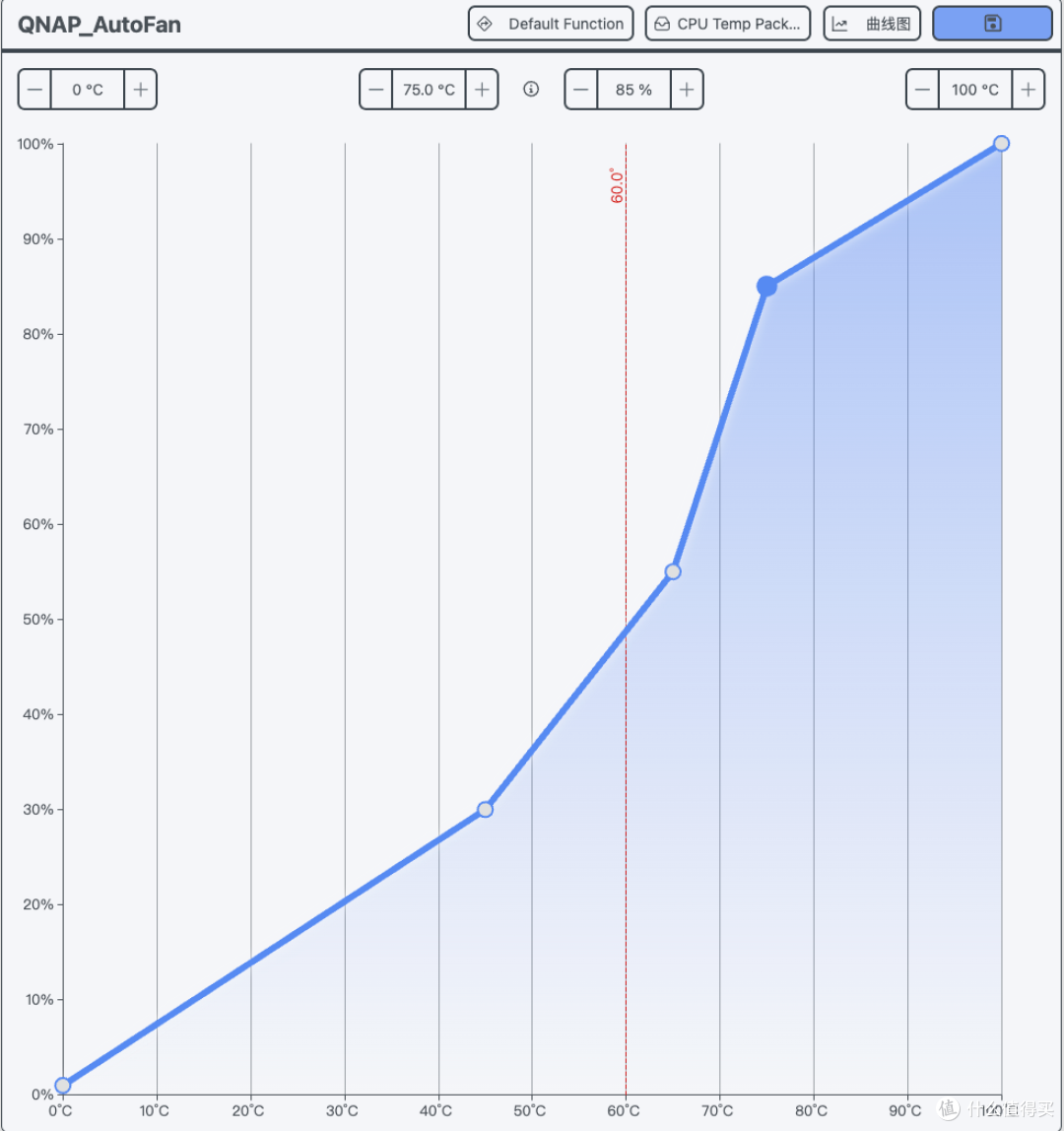Increase the 85 % fan speed
The image size is (1064, 1131).
click(x=687, y=90)
